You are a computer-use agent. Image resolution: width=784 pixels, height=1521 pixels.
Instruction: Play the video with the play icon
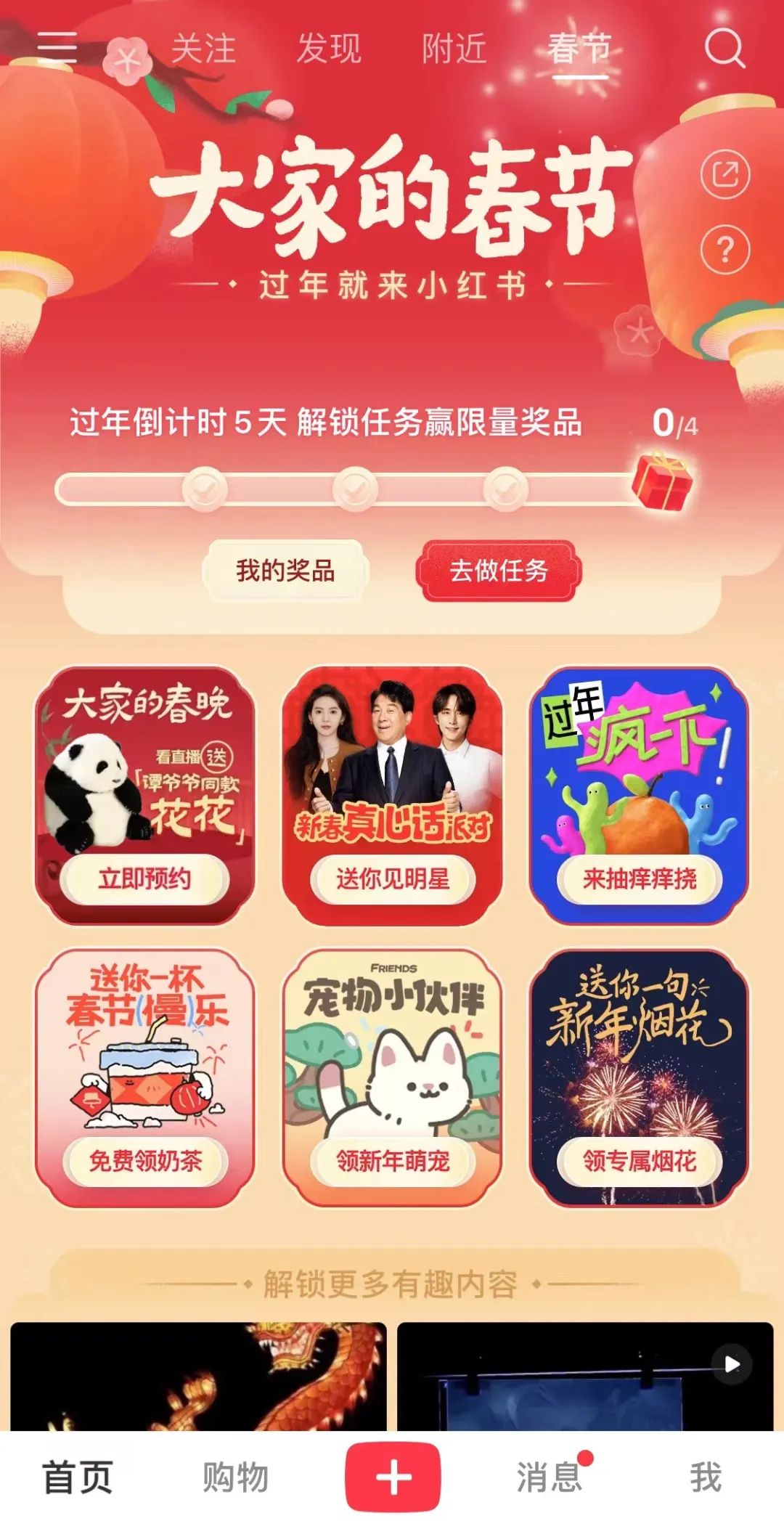732,1364
